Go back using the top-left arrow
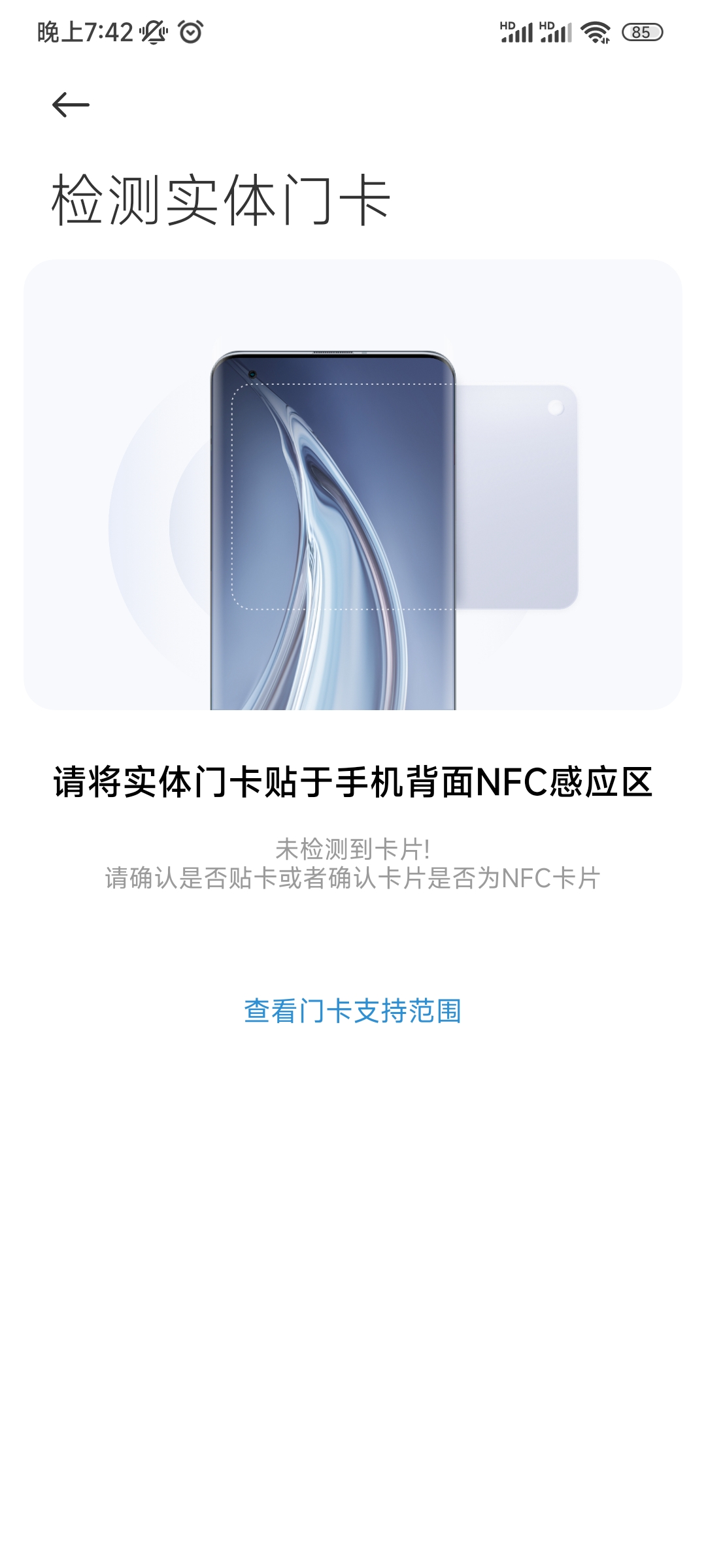Image resolution: width=706 pixels, height=1568 pixels. point(71,105)
